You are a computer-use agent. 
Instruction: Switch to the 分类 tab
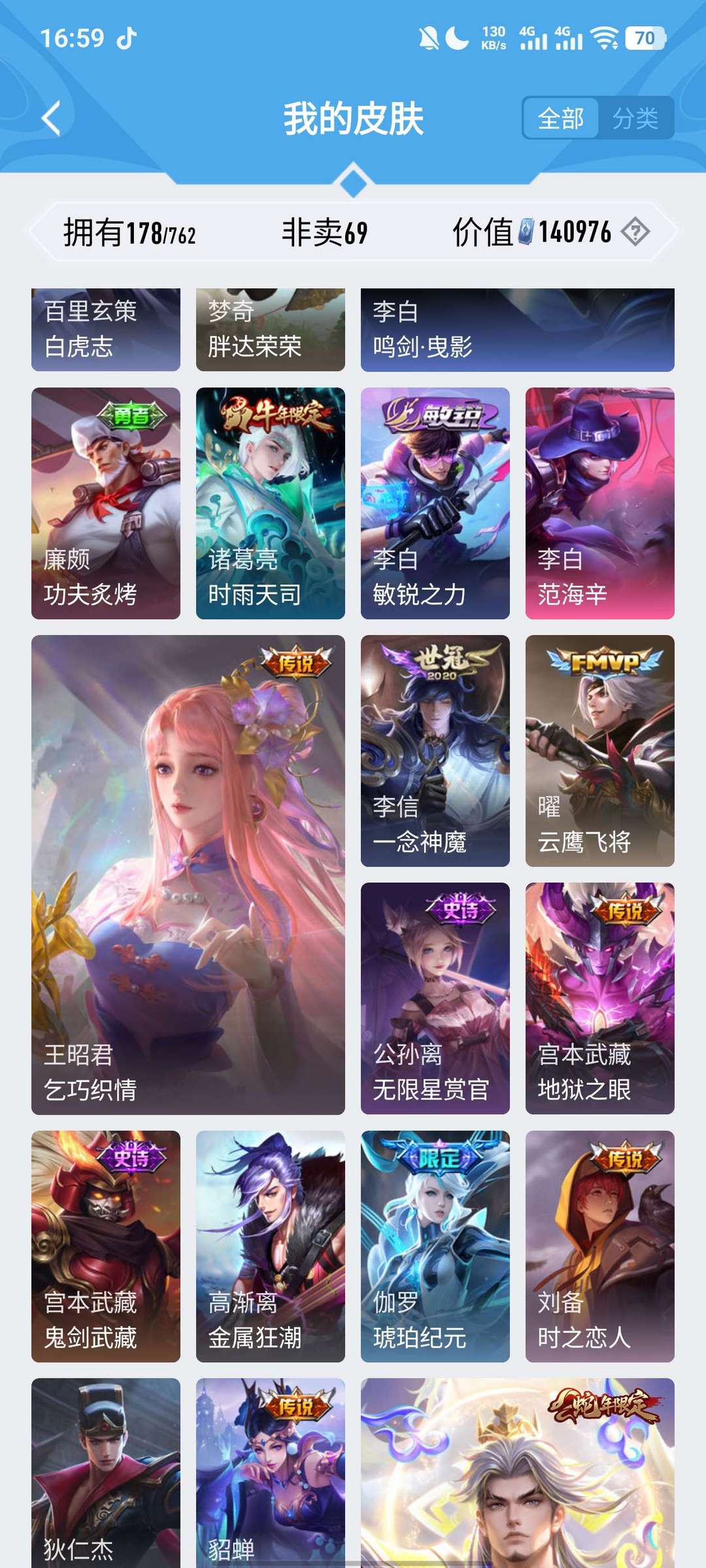pyautogui.click(x=635, y=119)
